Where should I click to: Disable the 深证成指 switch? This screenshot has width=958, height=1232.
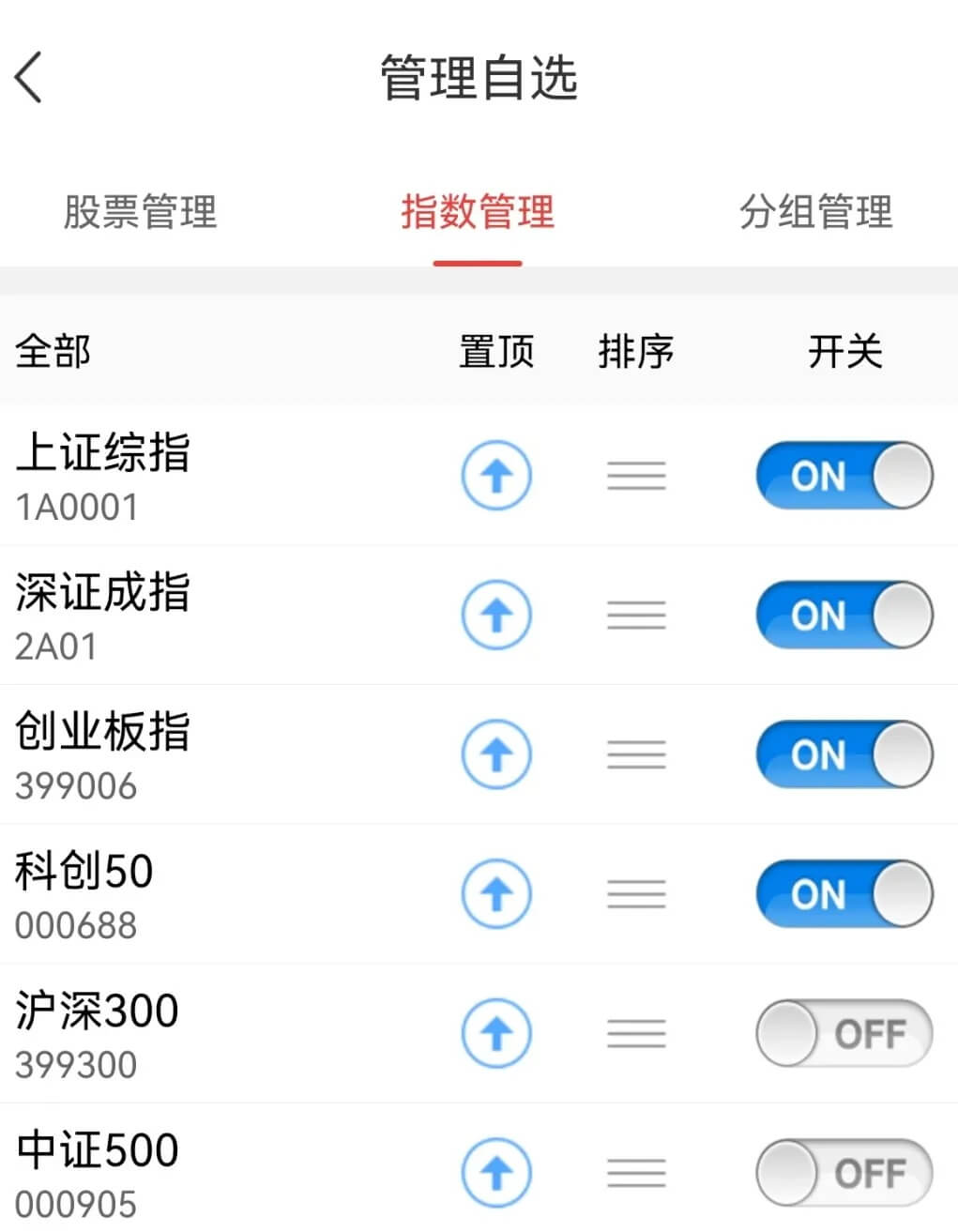click(844, 615)
